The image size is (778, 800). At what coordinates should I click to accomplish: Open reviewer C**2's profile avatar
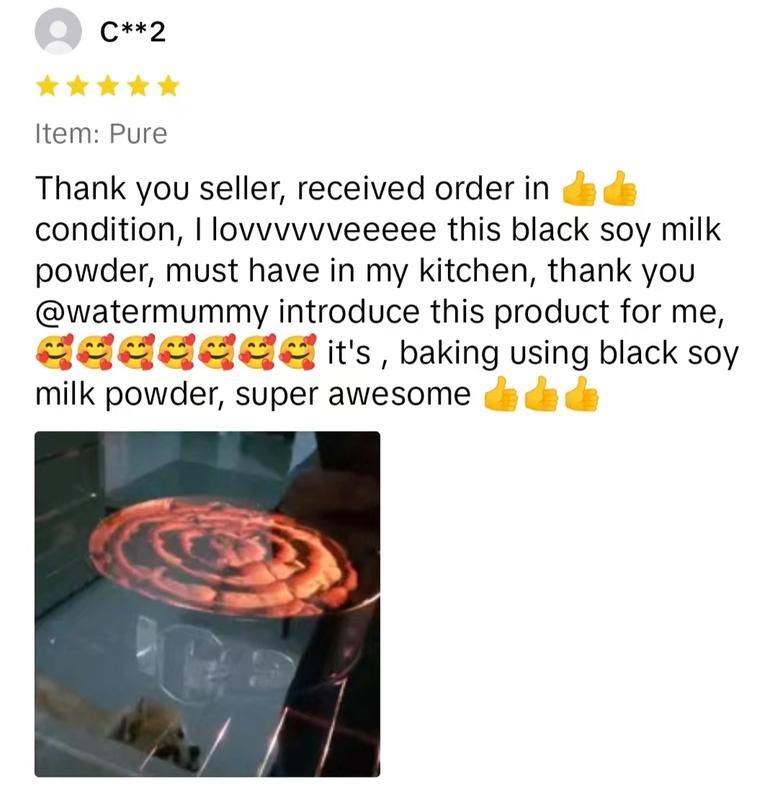tap(58, 32)
